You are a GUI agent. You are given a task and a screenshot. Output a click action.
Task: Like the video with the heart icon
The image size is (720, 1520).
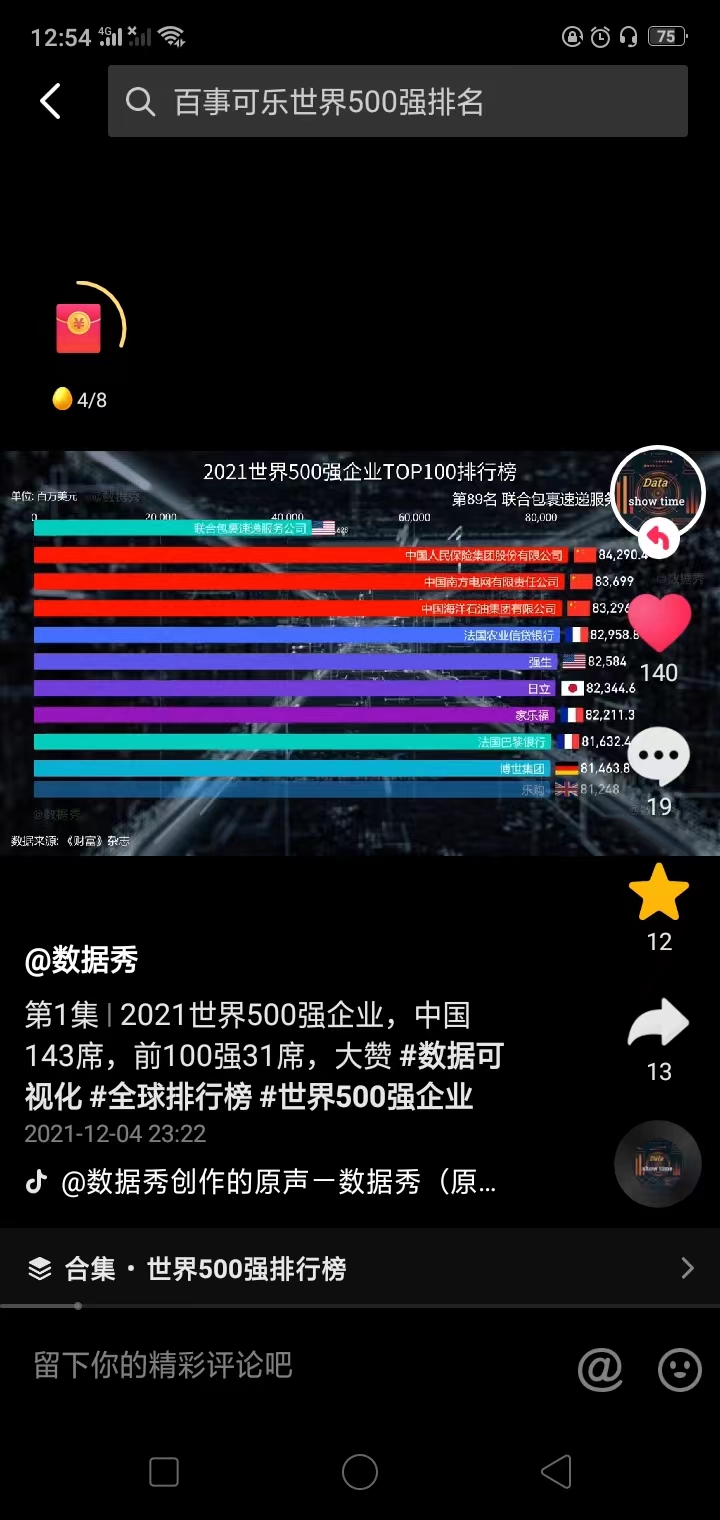[659, 624]
